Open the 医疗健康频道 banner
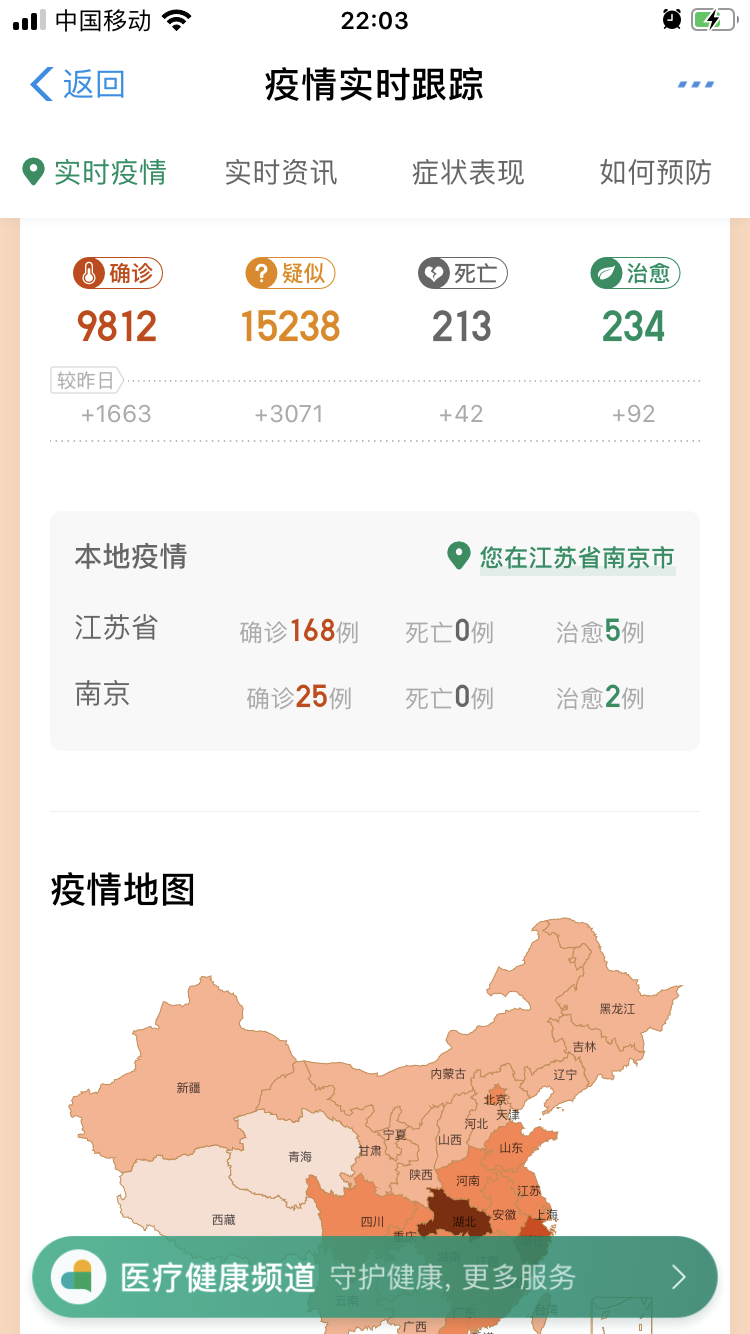Screen dimensions: 750x1334 point(375,1277)
